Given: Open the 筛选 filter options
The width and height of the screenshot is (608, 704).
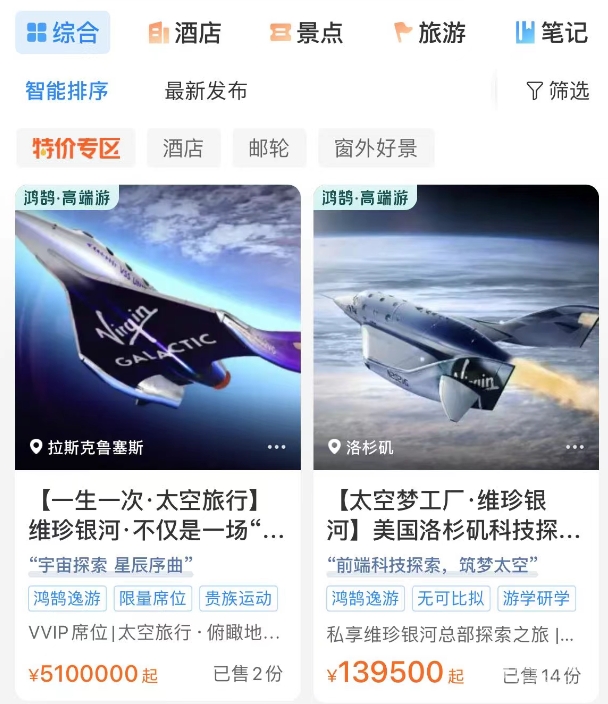Looking at the screenshot, I should [x=557, y=91].
